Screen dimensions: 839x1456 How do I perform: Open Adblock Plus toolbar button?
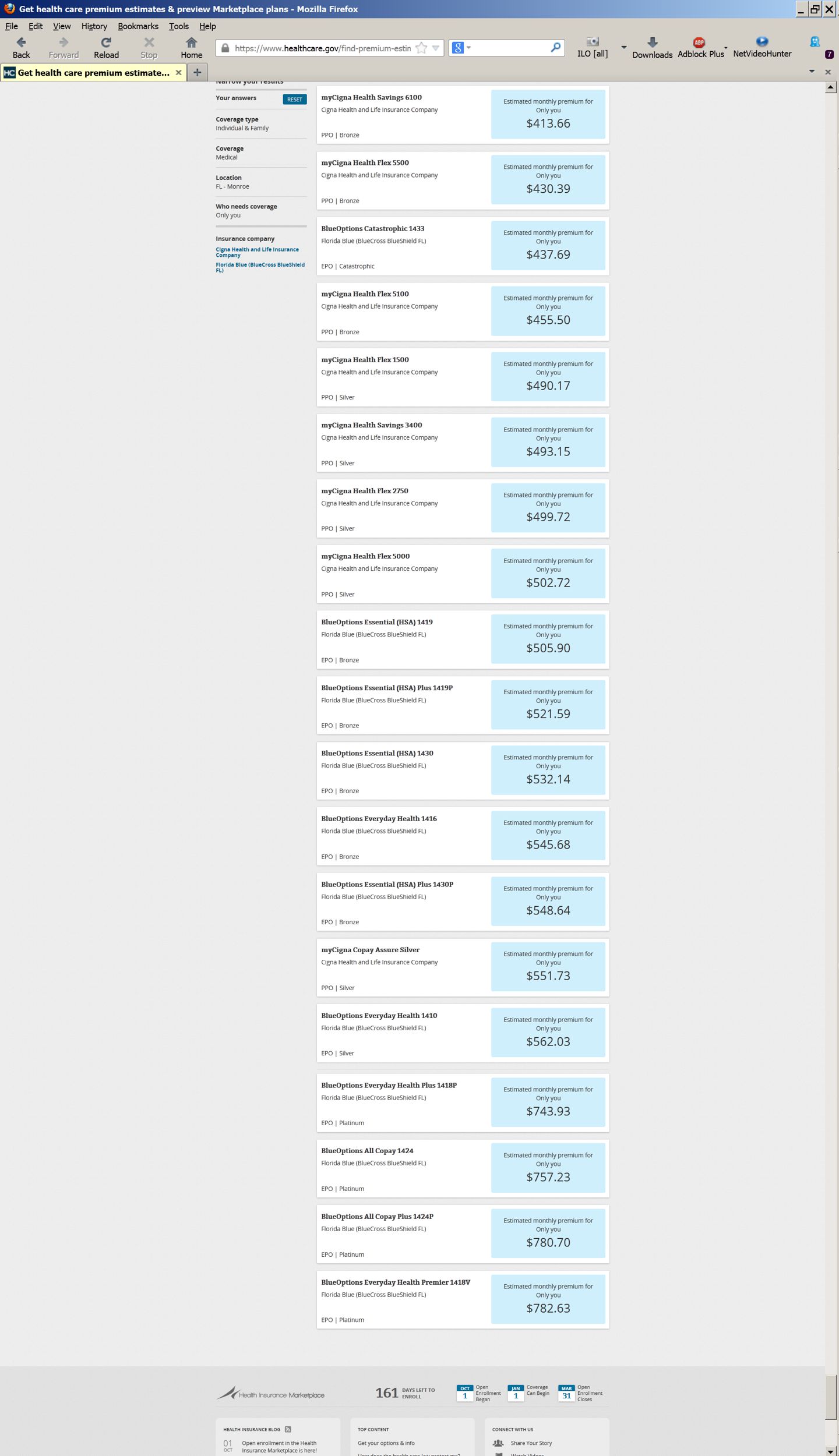[x=700, y=48]
